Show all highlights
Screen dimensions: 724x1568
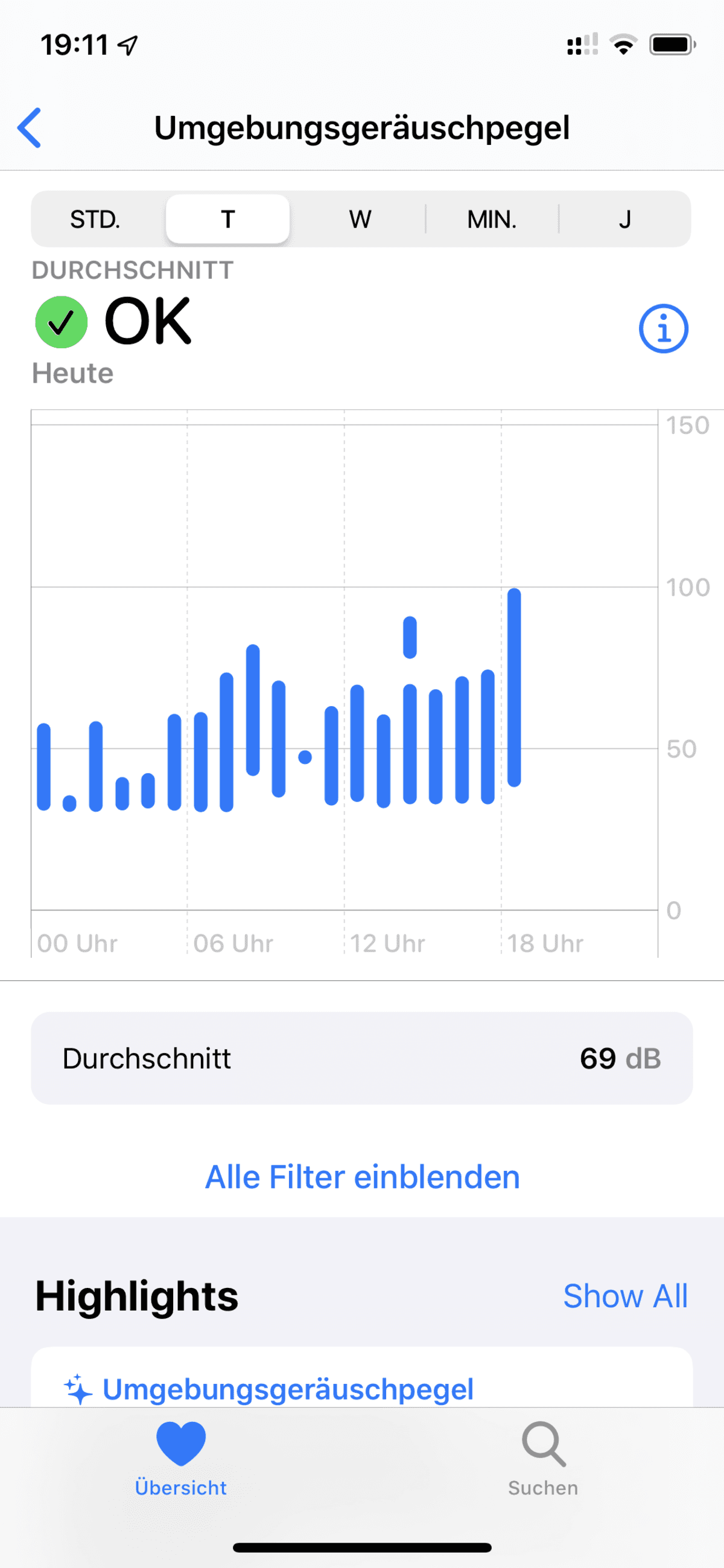tap(625, 1295)
